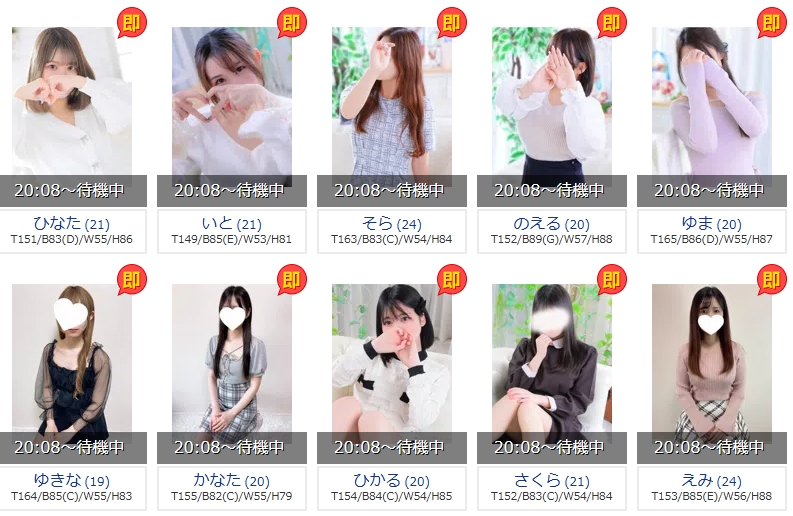Tap the えみ (24) name link
This screenshot has width=793, height=516.
711,481
